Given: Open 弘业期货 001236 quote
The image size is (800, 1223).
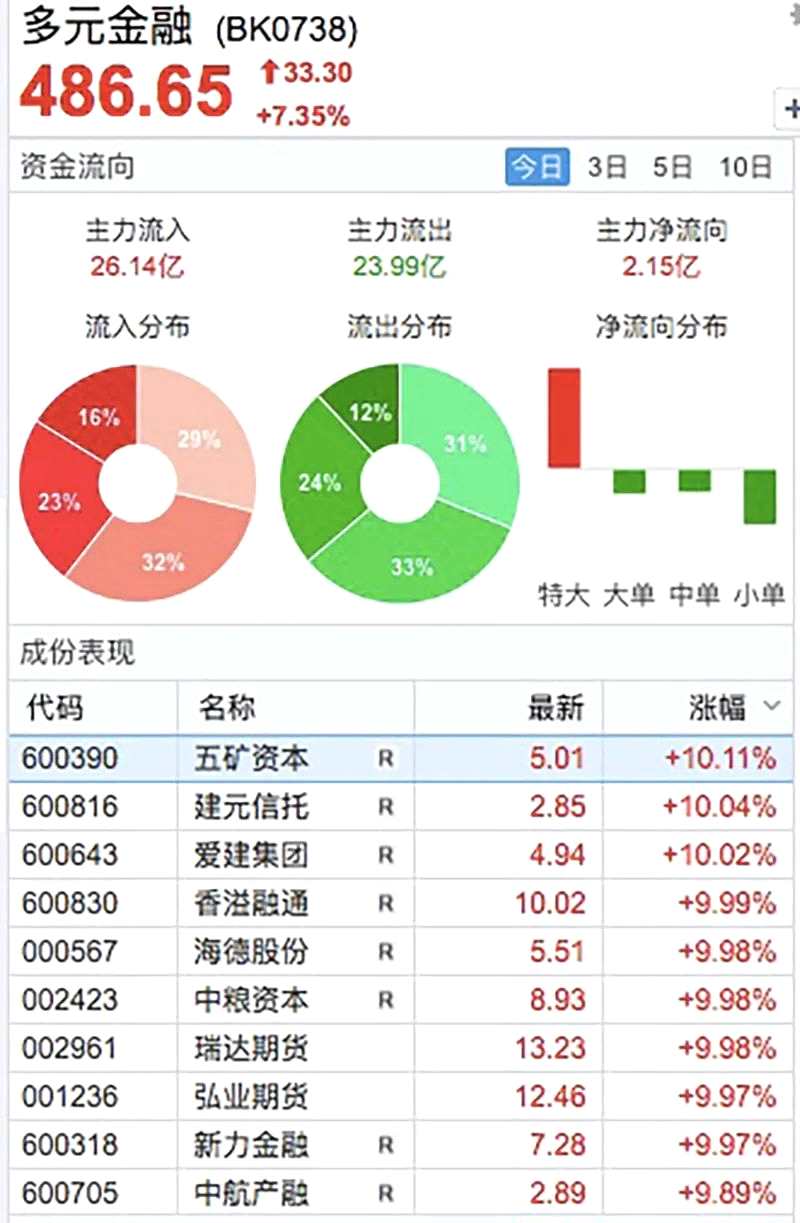Looking at the screenshot, I should (251, 1096).
